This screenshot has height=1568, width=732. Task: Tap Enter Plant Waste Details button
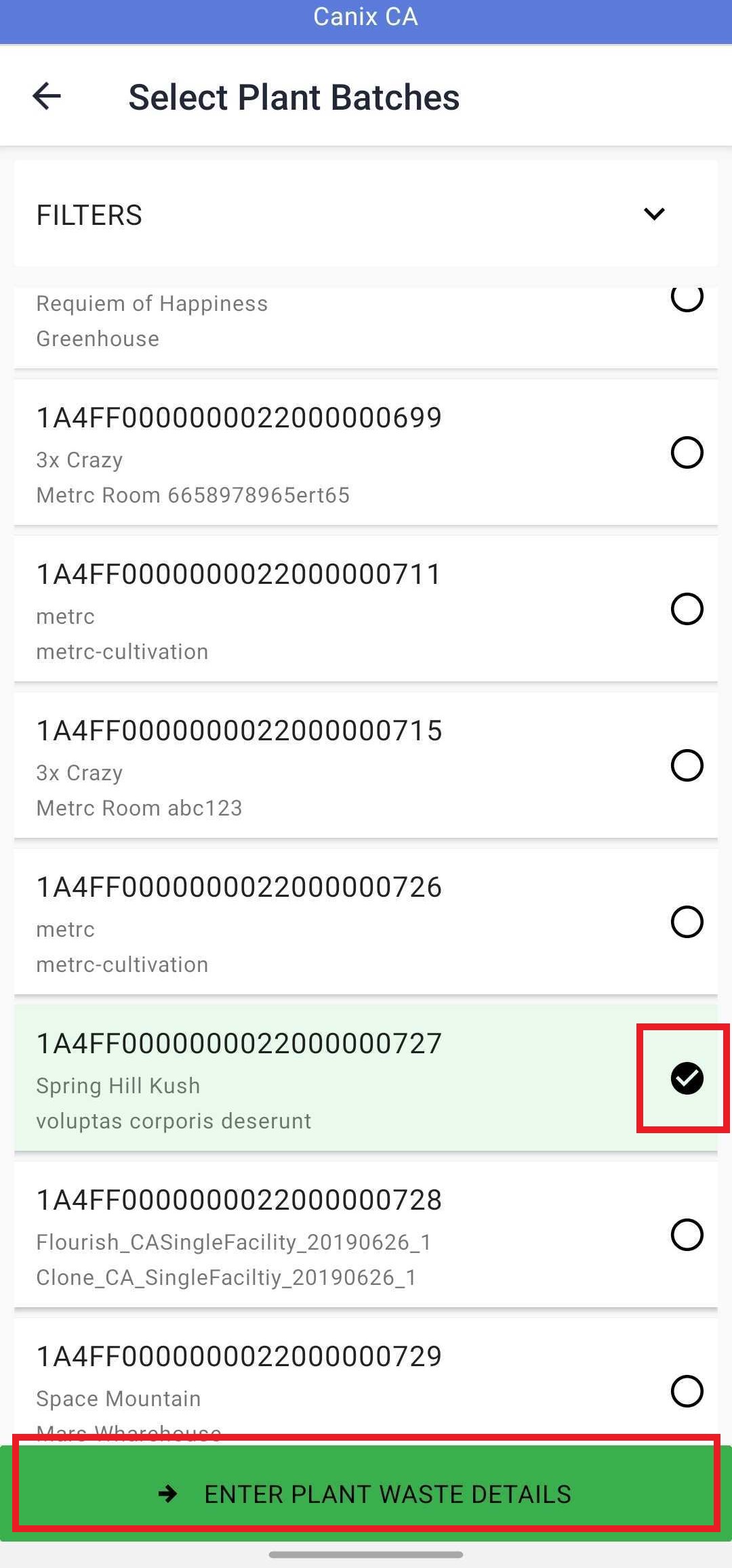[366, 1493]
